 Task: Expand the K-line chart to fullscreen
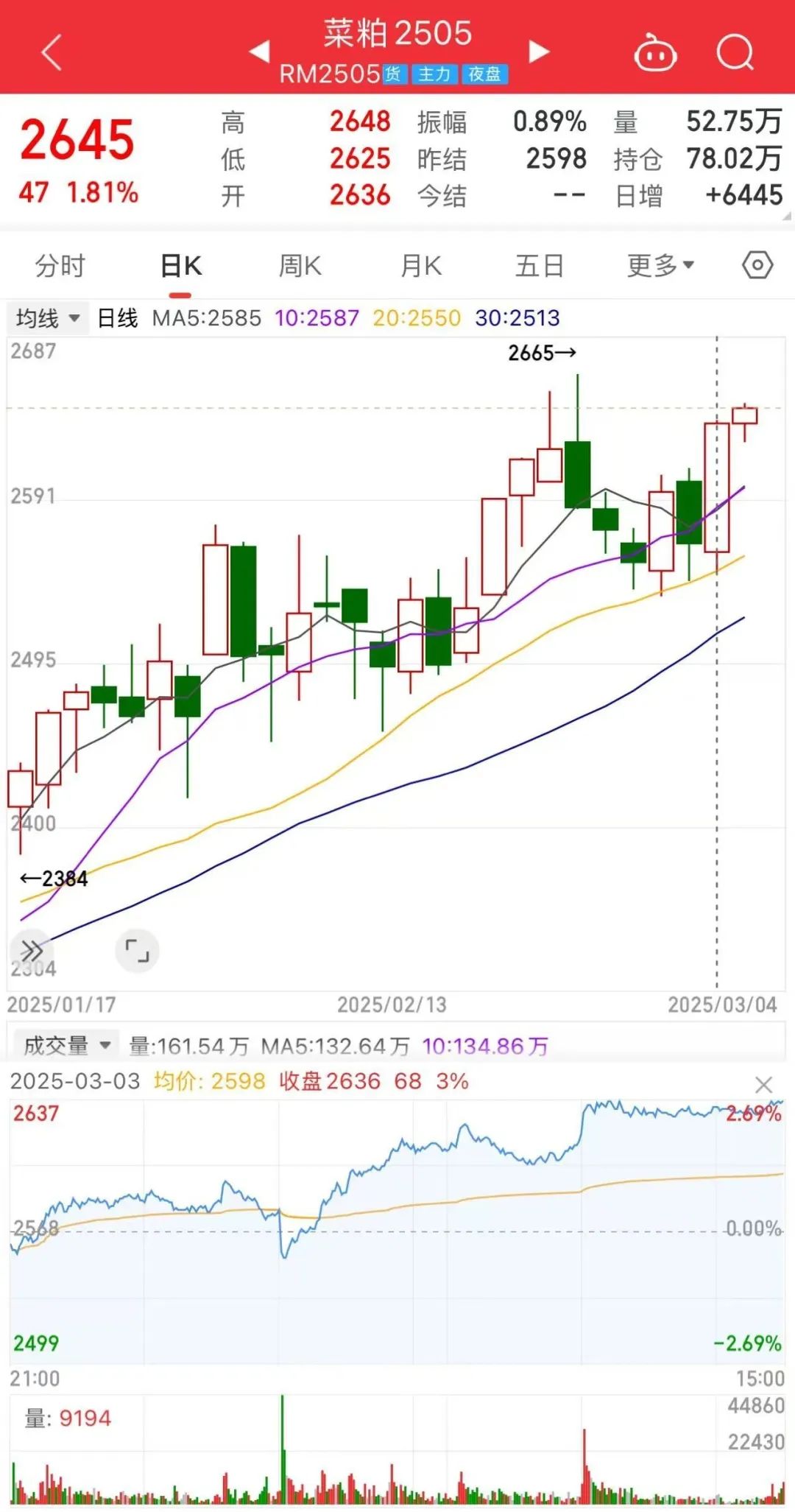(138, 951)
